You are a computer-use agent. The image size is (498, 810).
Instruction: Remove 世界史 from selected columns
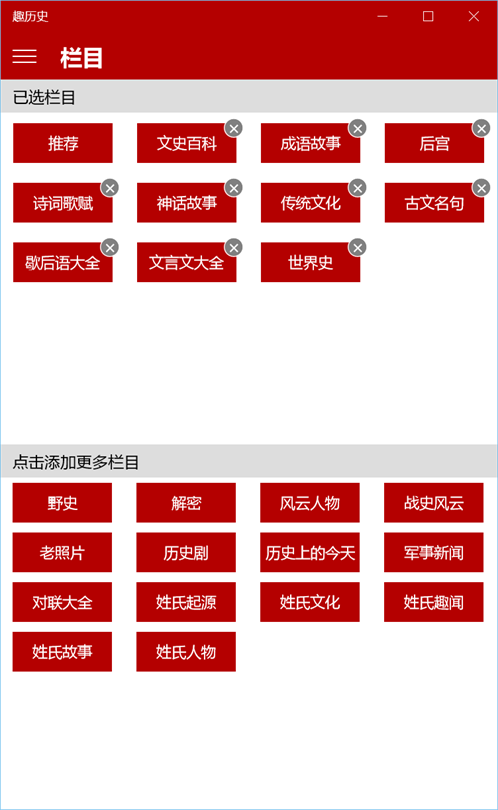(357, 248)
